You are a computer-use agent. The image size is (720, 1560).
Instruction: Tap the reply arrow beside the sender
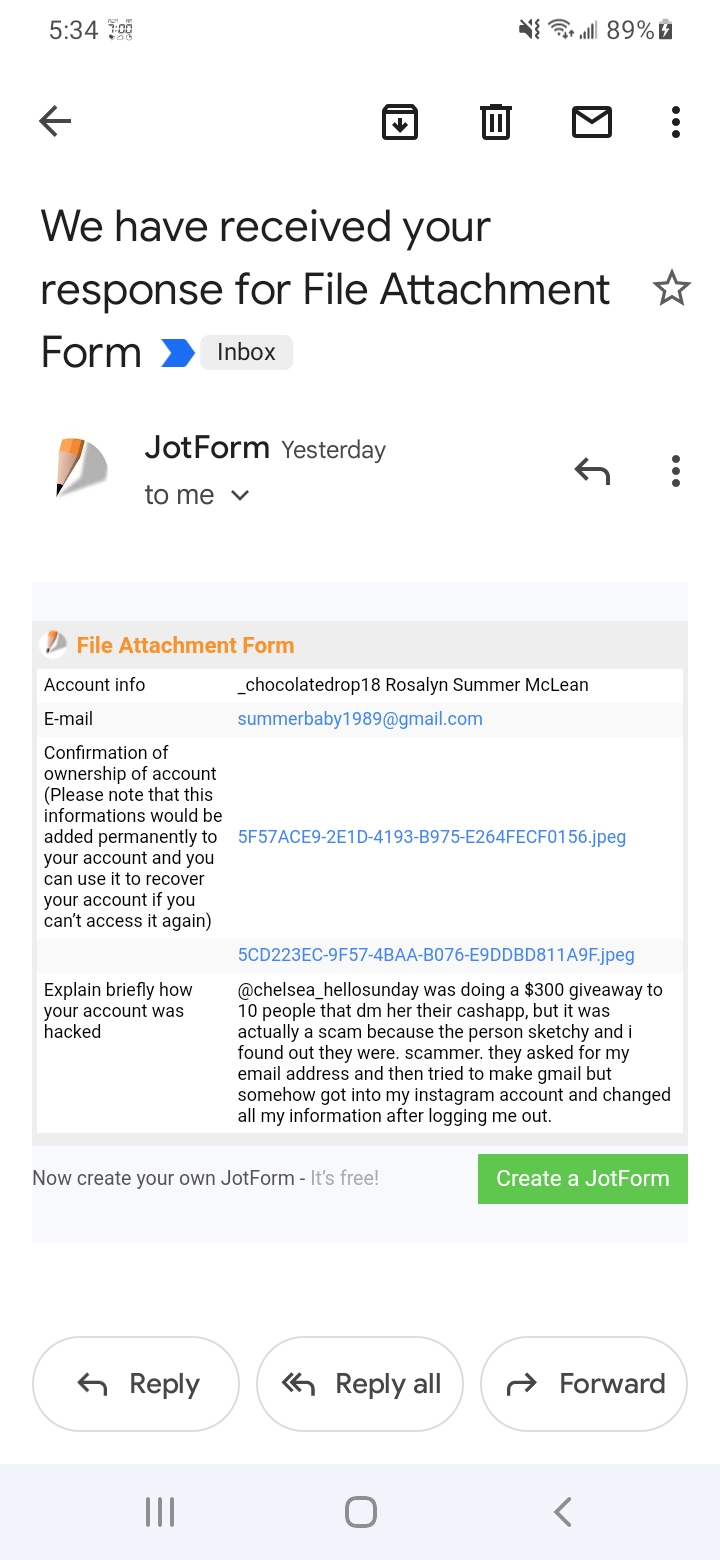[592, 470]
